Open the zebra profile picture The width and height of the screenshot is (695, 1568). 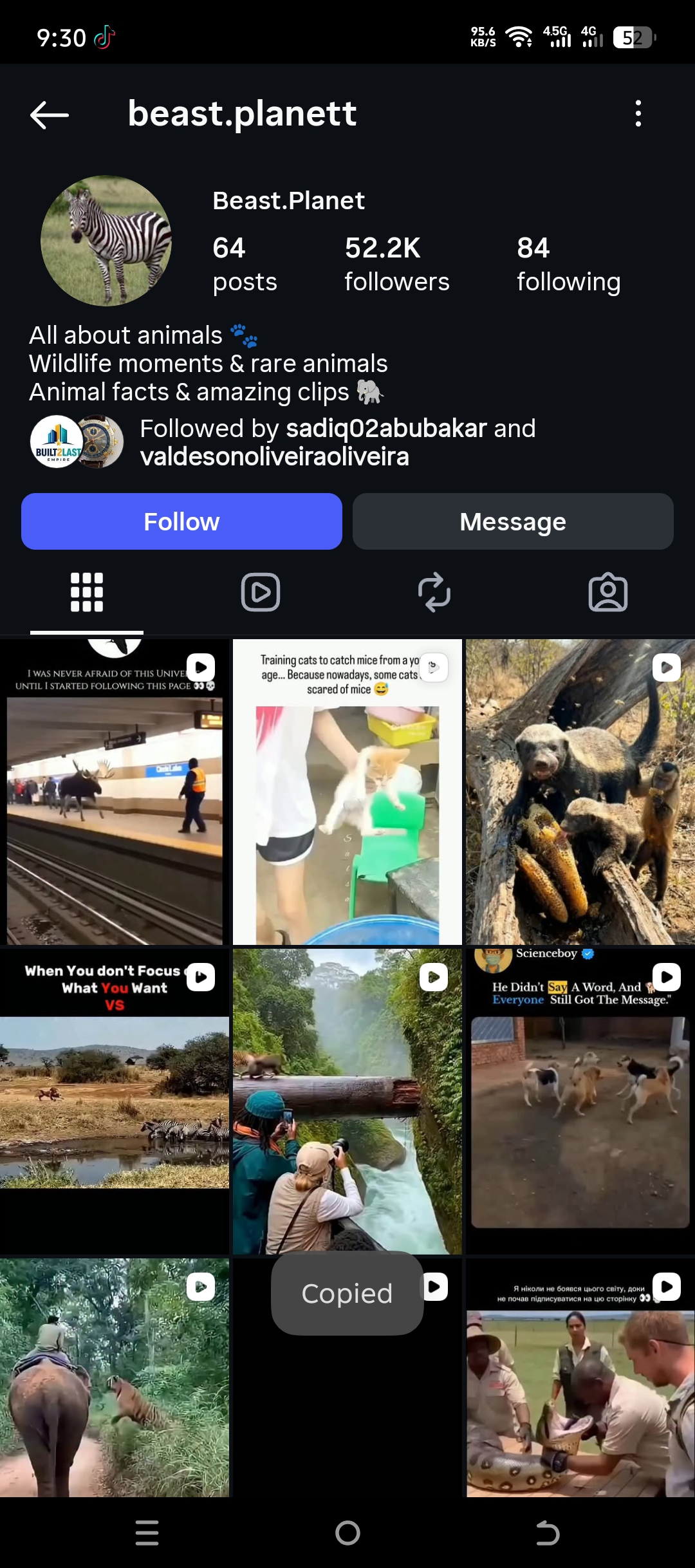point(106,241)
